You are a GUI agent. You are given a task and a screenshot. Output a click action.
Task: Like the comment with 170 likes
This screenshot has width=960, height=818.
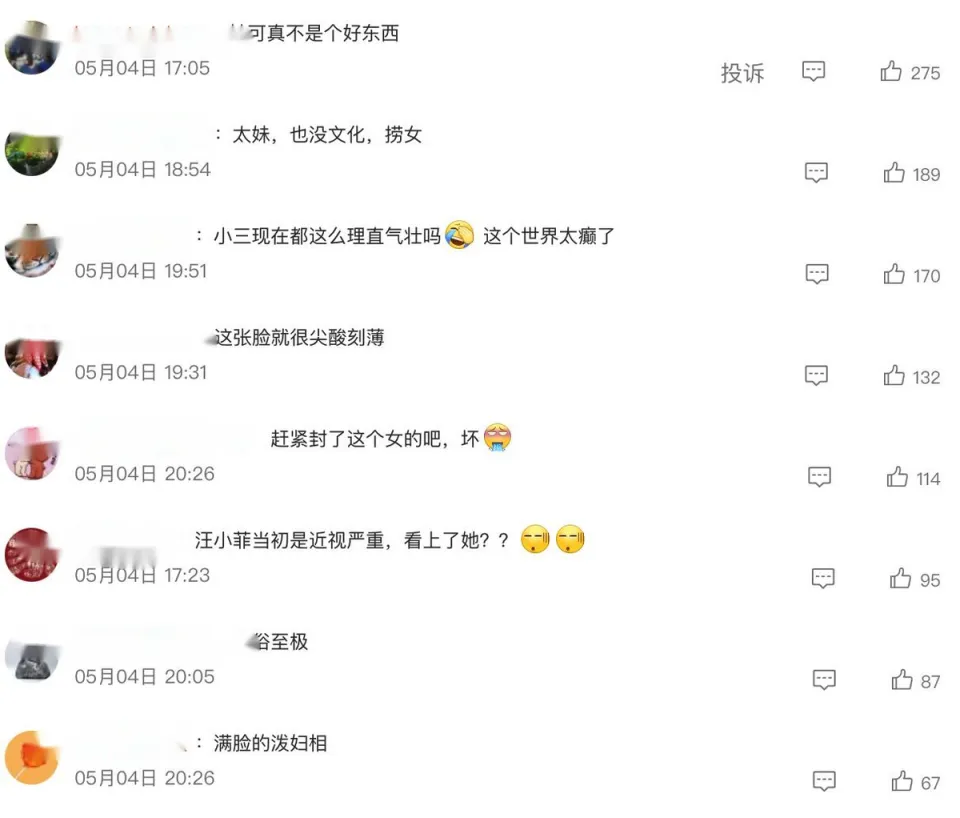click(x=894, y=274)
